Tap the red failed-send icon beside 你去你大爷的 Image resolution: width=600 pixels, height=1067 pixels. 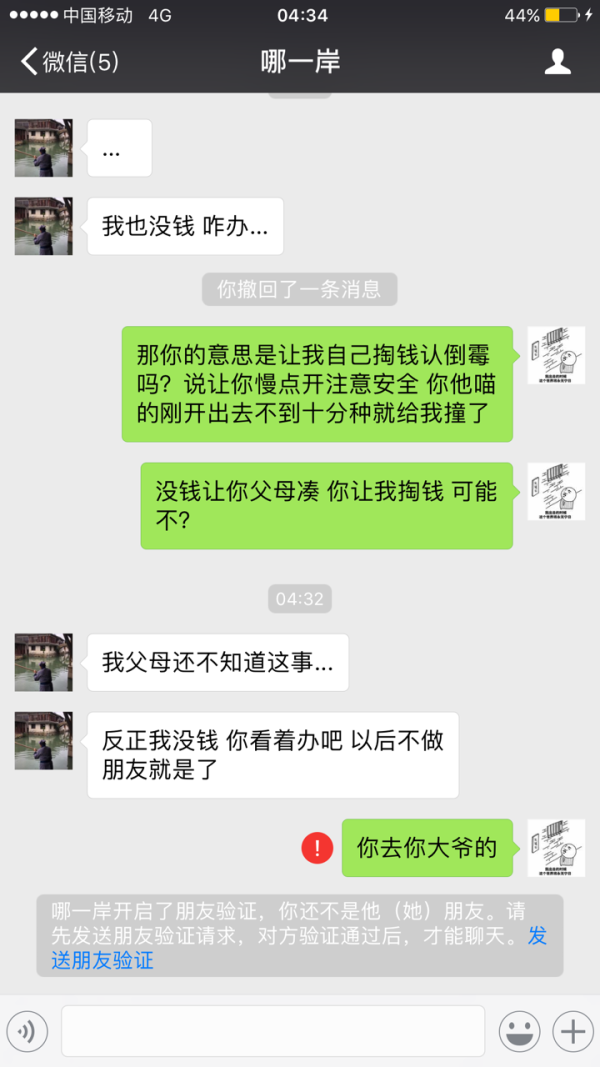coord(317,849)
